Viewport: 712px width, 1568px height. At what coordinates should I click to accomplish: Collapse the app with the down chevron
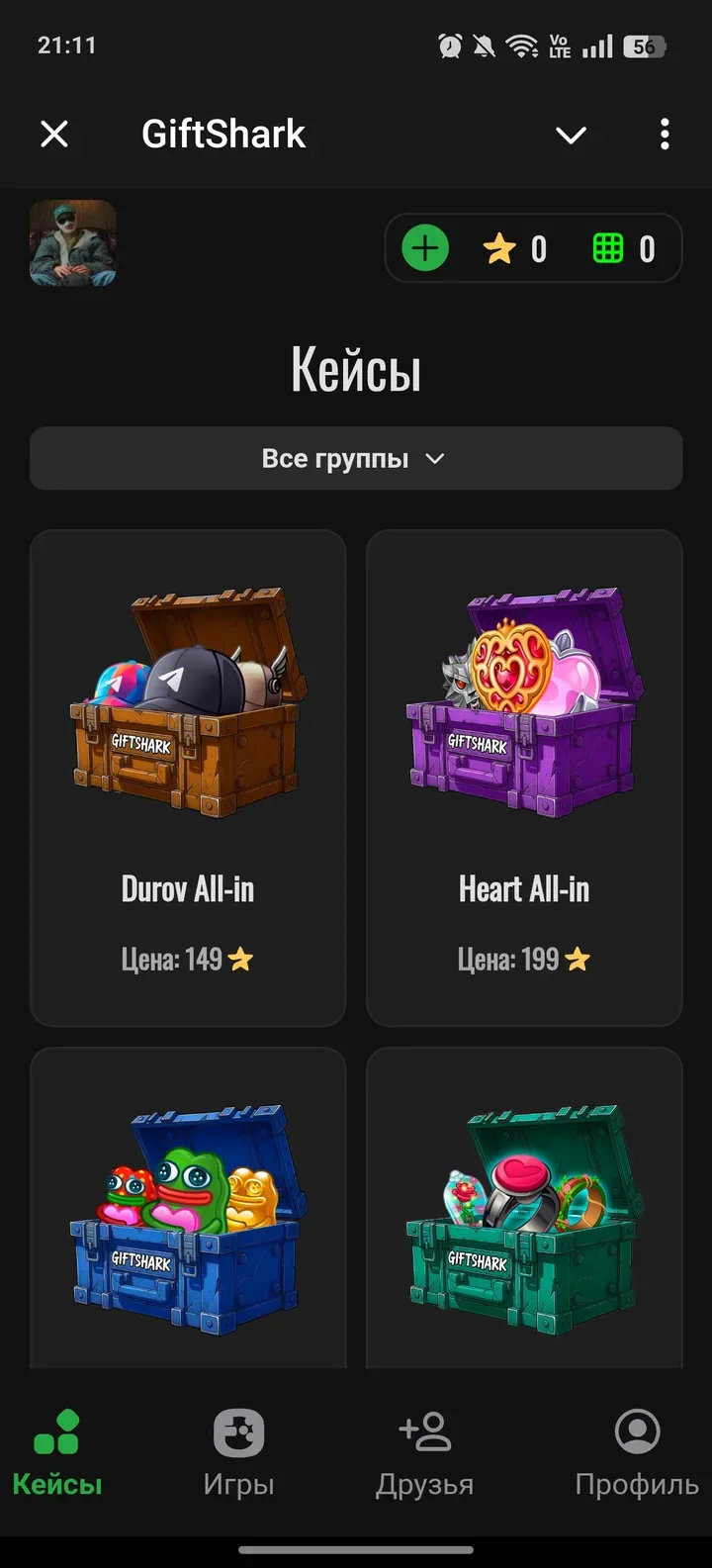[571, 135]
